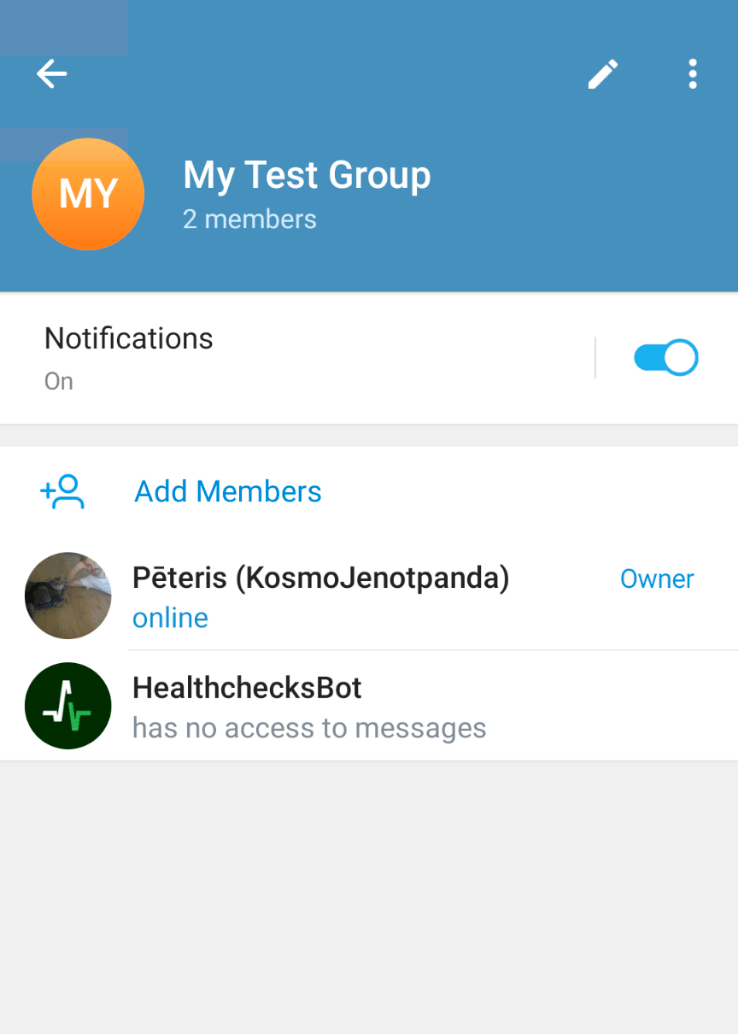The image size is (738, 1034).
Task: Click the Owner label next to Pēteris
Action: 657,579
